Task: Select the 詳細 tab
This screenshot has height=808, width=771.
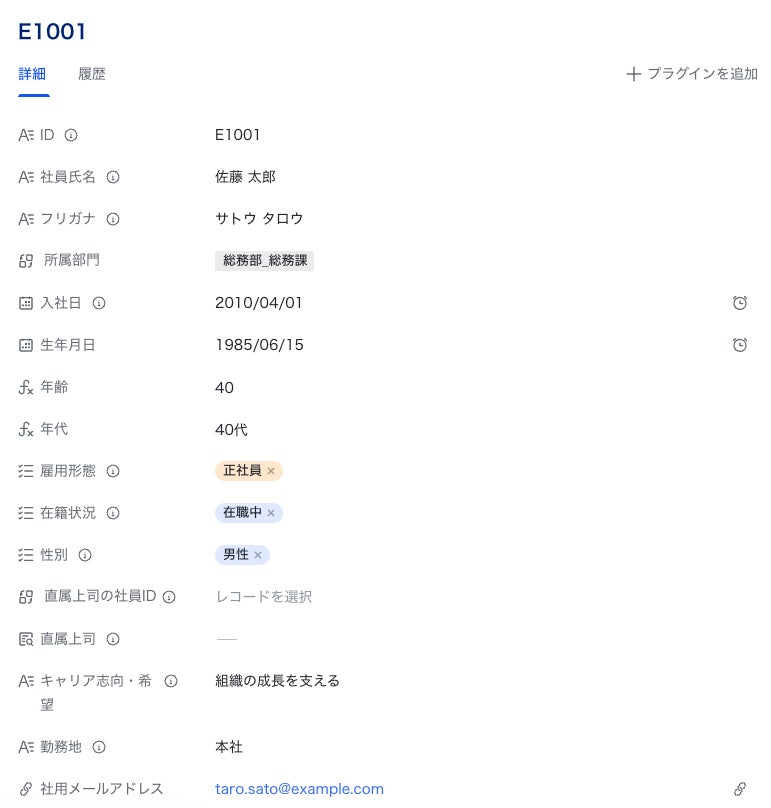Action: point(32,74)
